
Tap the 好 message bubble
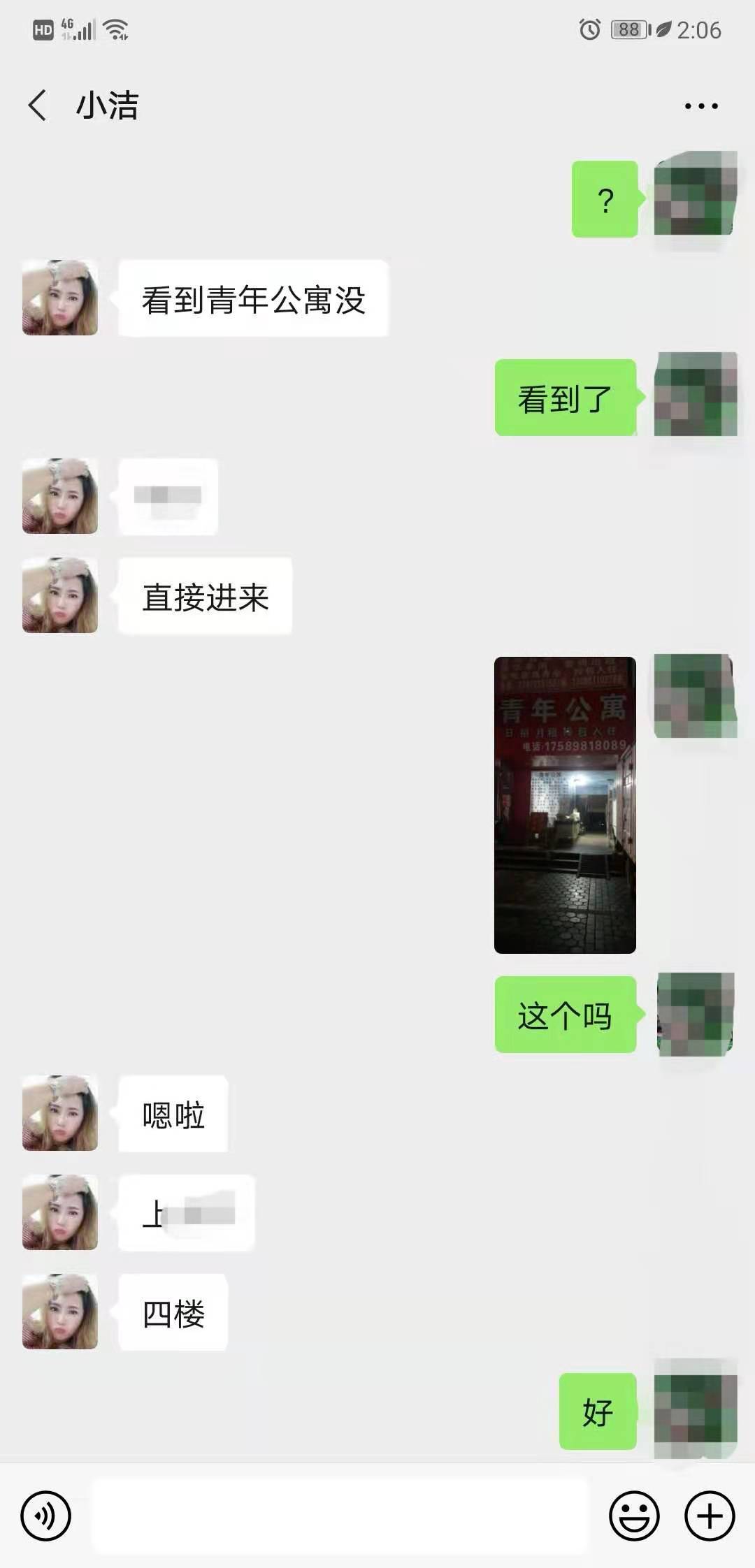(x=597, y=1411)
